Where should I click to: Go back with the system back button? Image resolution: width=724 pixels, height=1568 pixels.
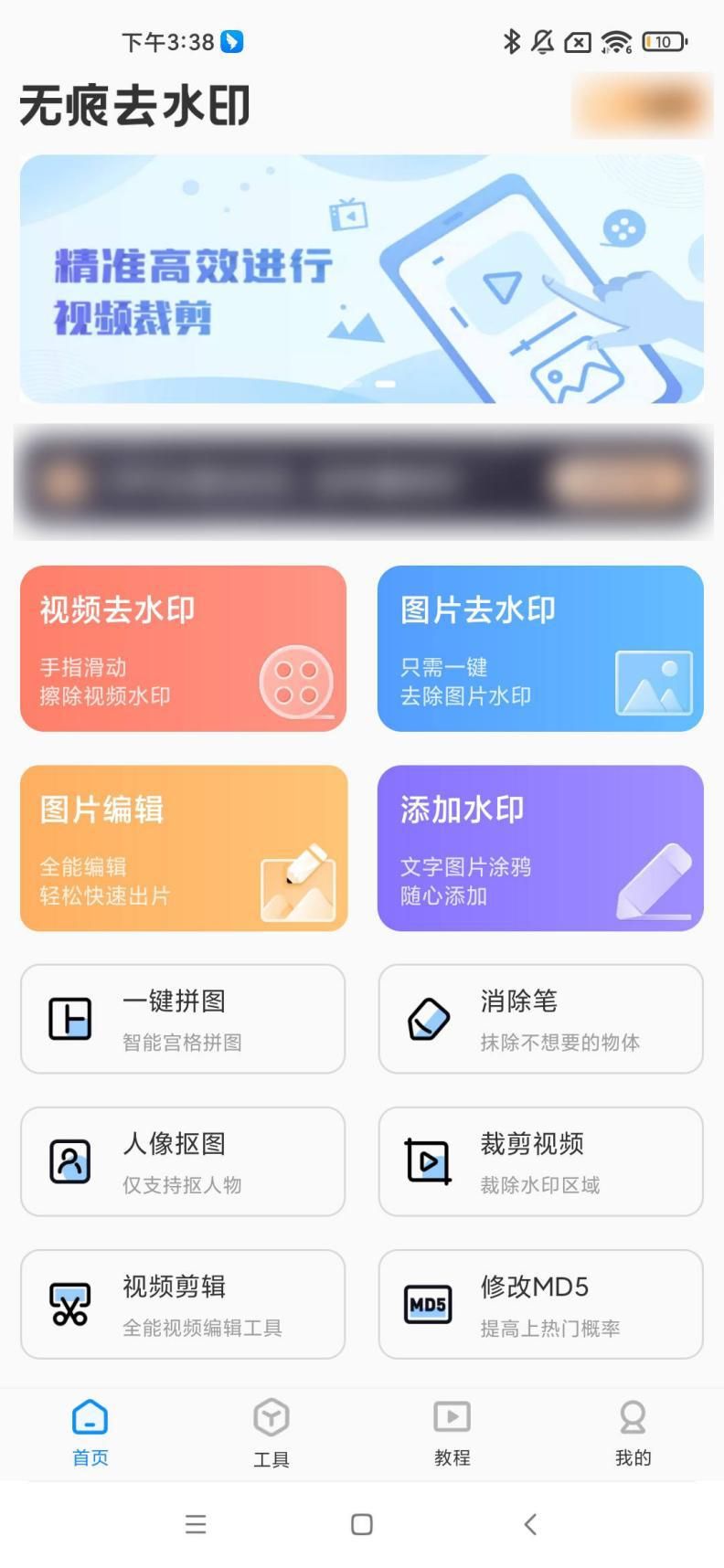click(x=530, y=1524)
